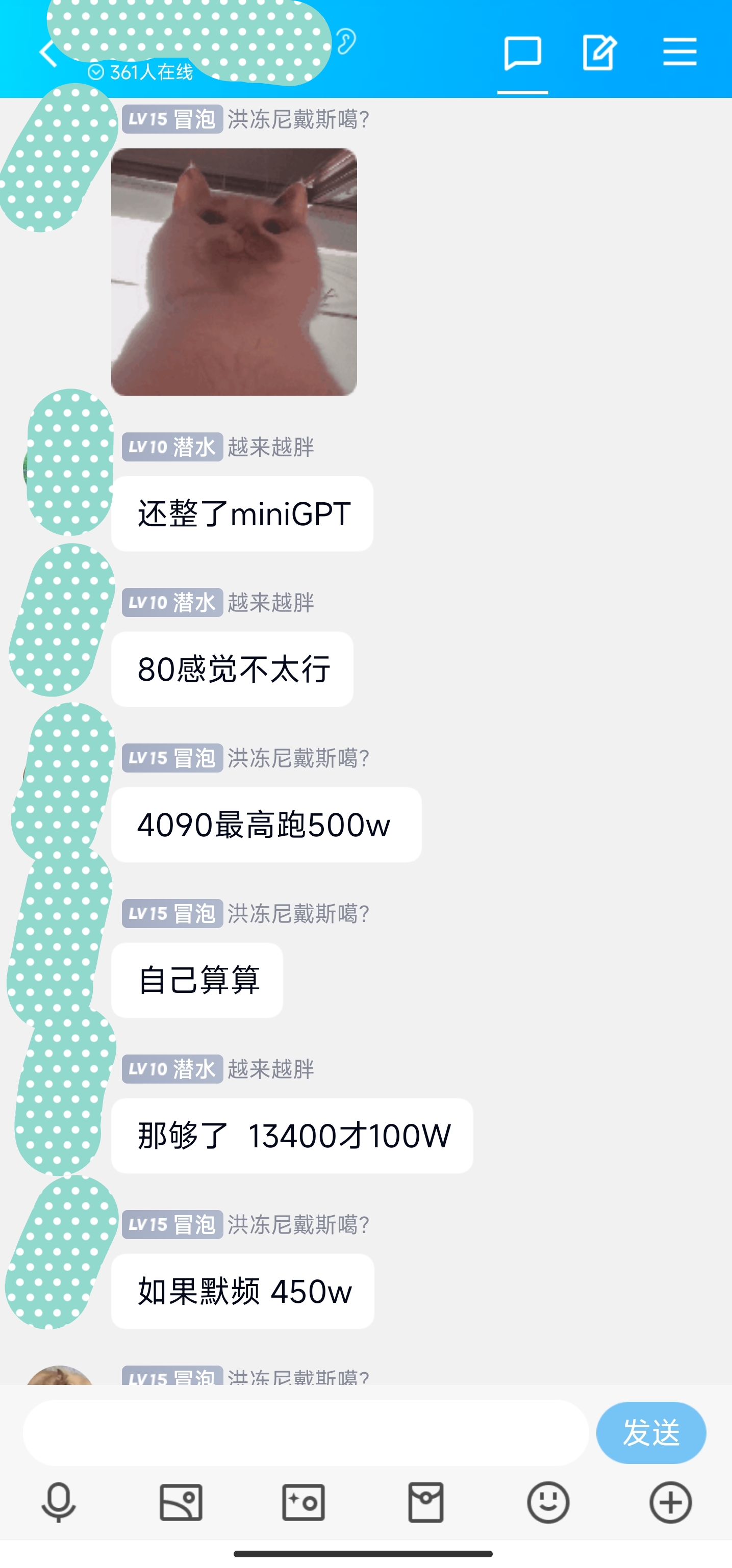This screenshot has height=1568, width=732.
Task: Open the edit post icon
Action: coord(599,53)
